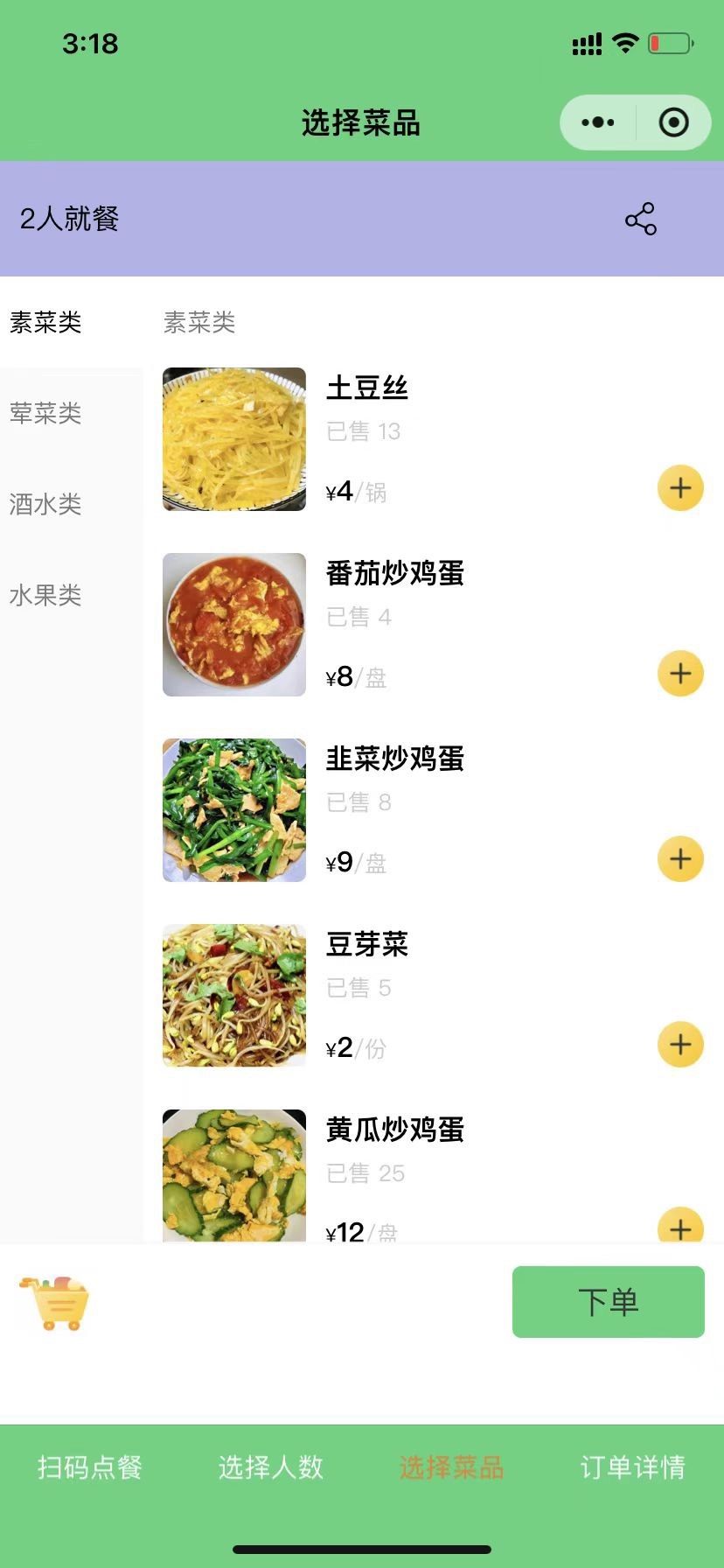The width and height of the screenshot is (724, 1568).
Task: View the 土豆丝 dish photo
Action: (x=234, y=439)
